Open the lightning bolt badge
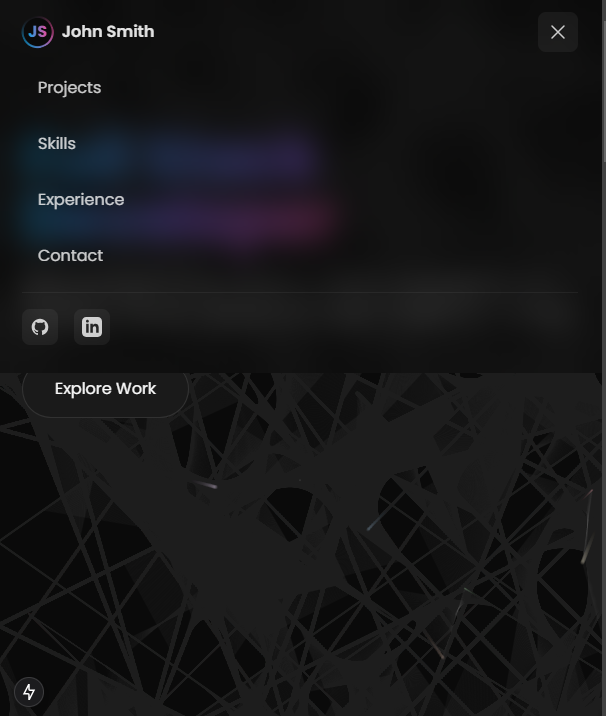606x716 pixels. [29, 691]
